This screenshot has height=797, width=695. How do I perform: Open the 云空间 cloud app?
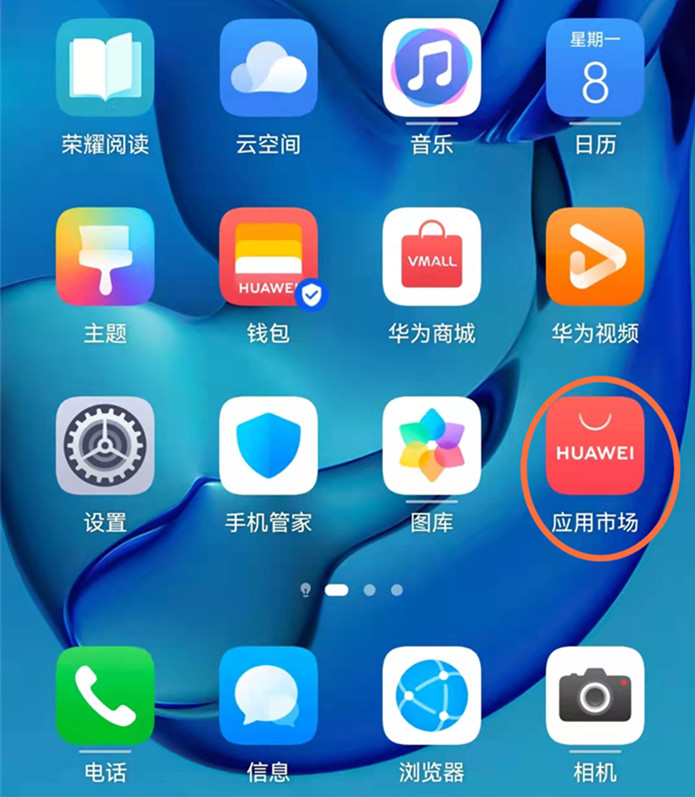[x=268, y=68]
